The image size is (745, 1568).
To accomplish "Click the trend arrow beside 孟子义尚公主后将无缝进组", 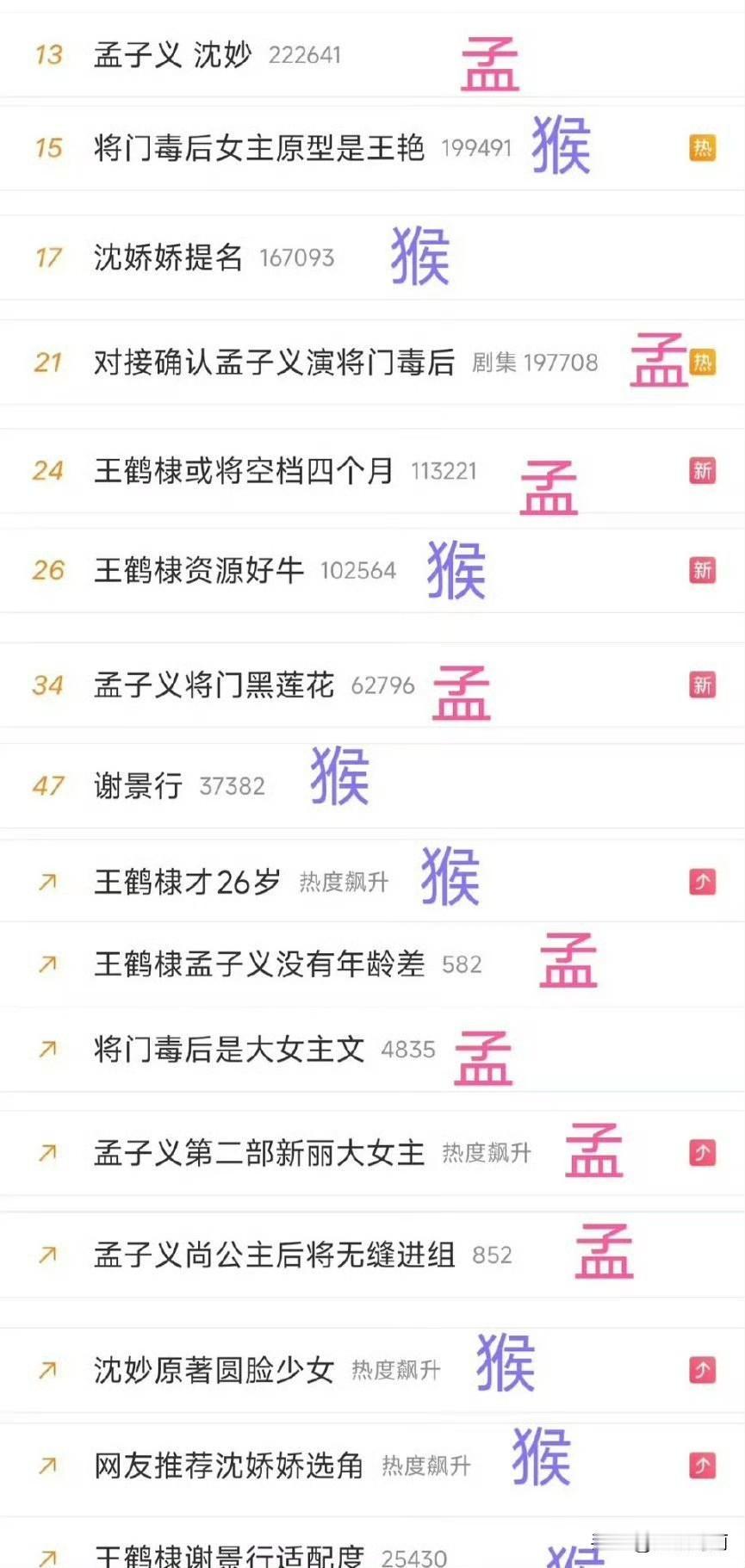I will (x=47, y=1255).
